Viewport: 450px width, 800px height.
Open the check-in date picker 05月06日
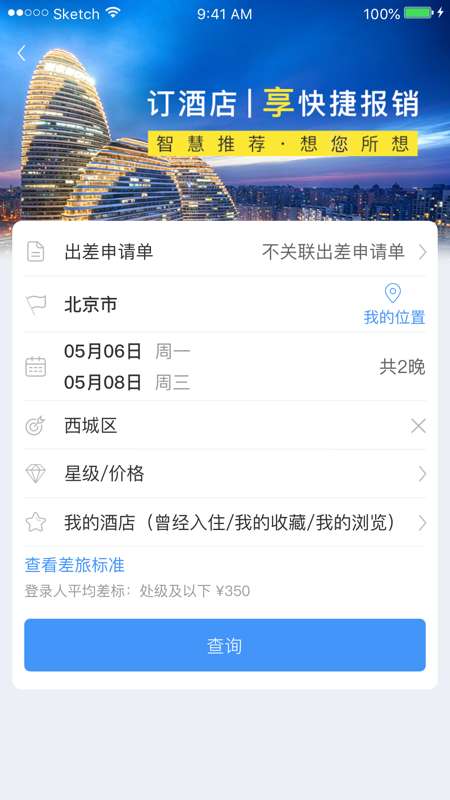click(x=103, y=351)
